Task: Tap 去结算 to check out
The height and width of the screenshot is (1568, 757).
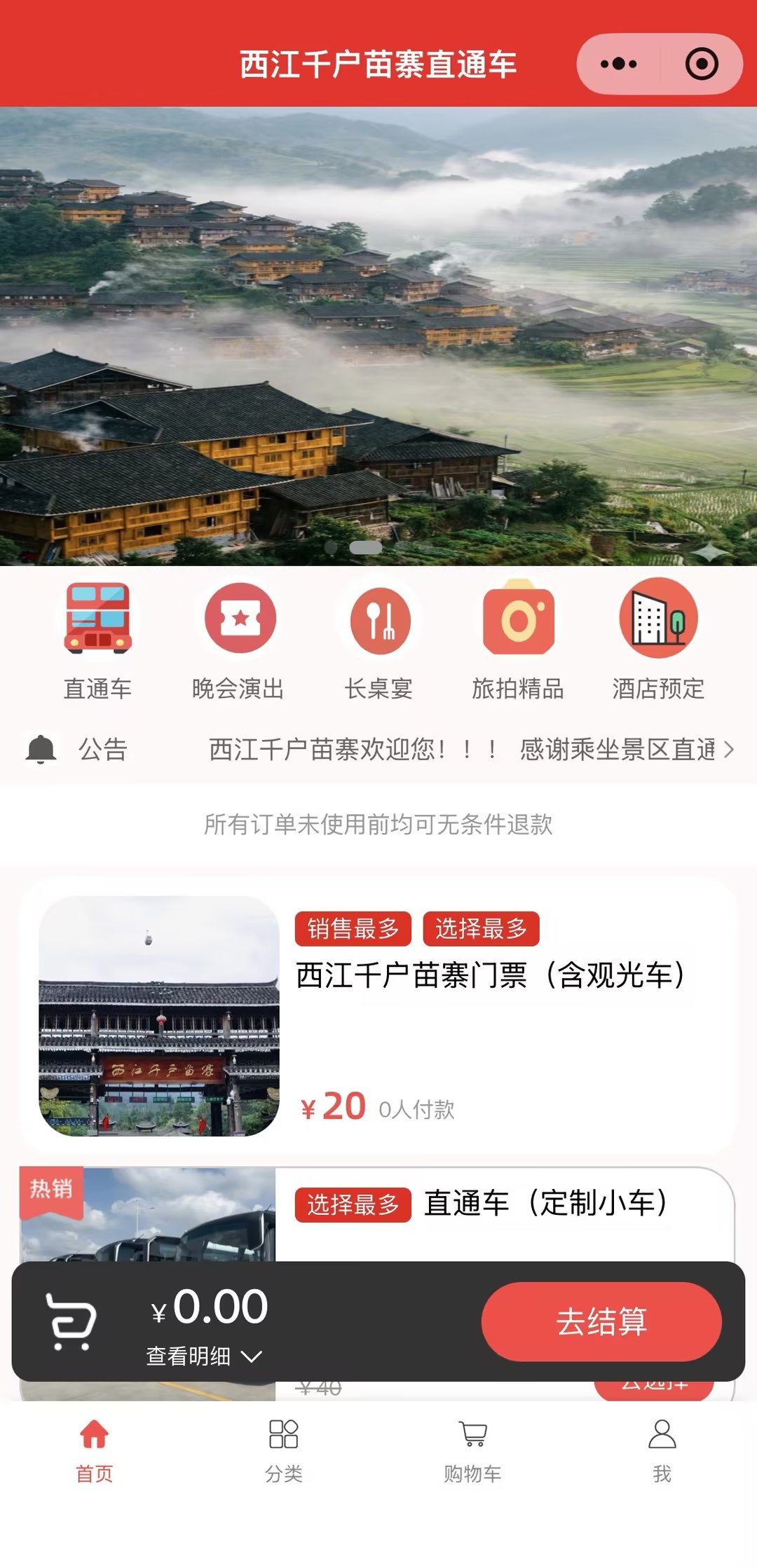Action: pos(601,1321)
